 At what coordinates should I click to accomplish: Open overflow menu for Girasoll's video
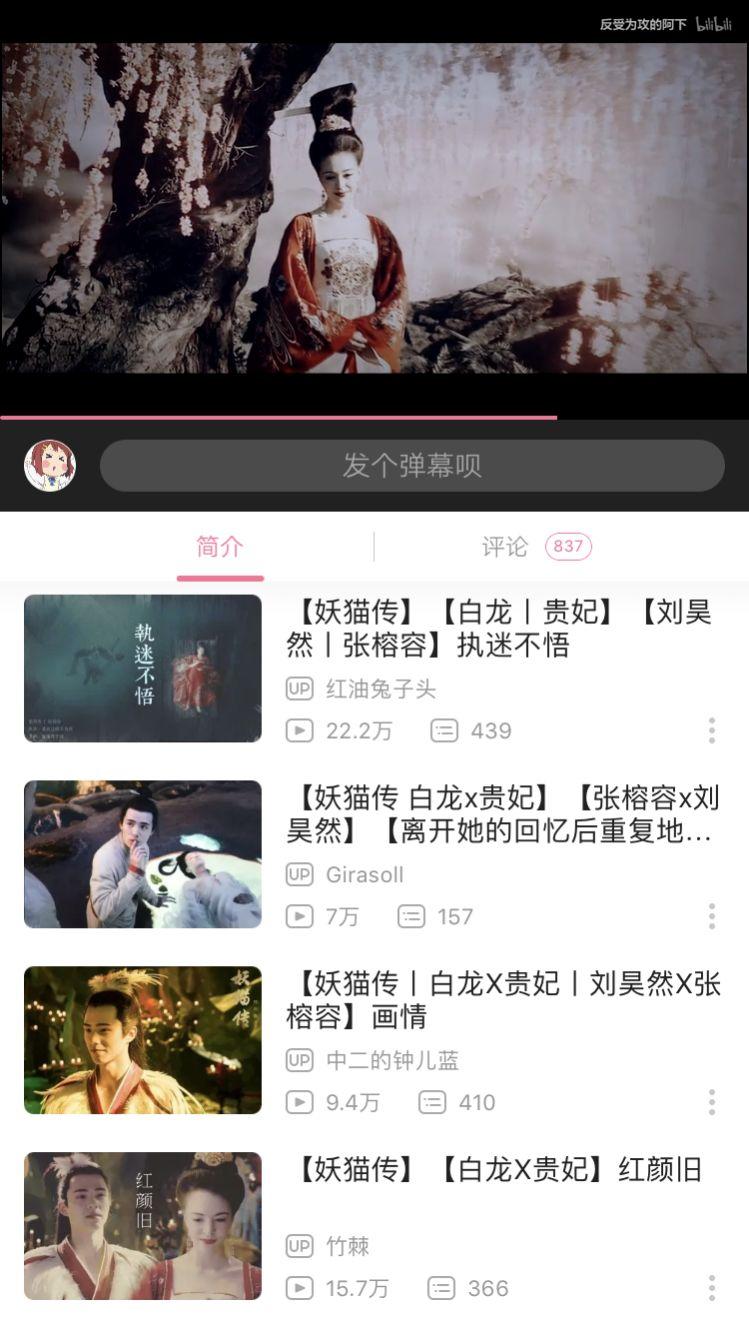711,916
